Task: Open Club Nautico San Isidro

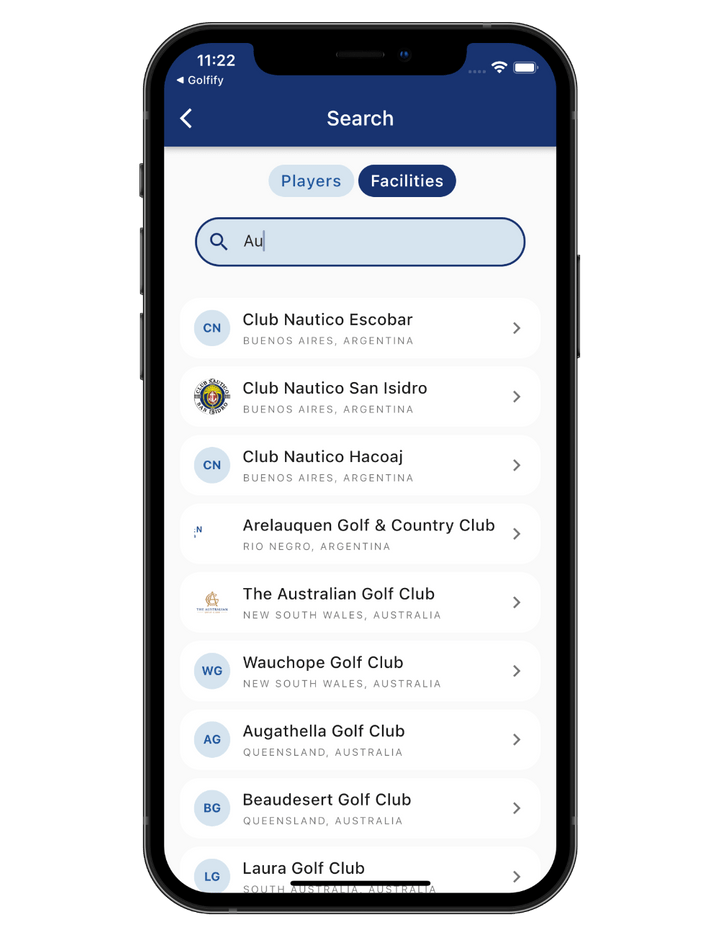Action: (x=360, y=397)
